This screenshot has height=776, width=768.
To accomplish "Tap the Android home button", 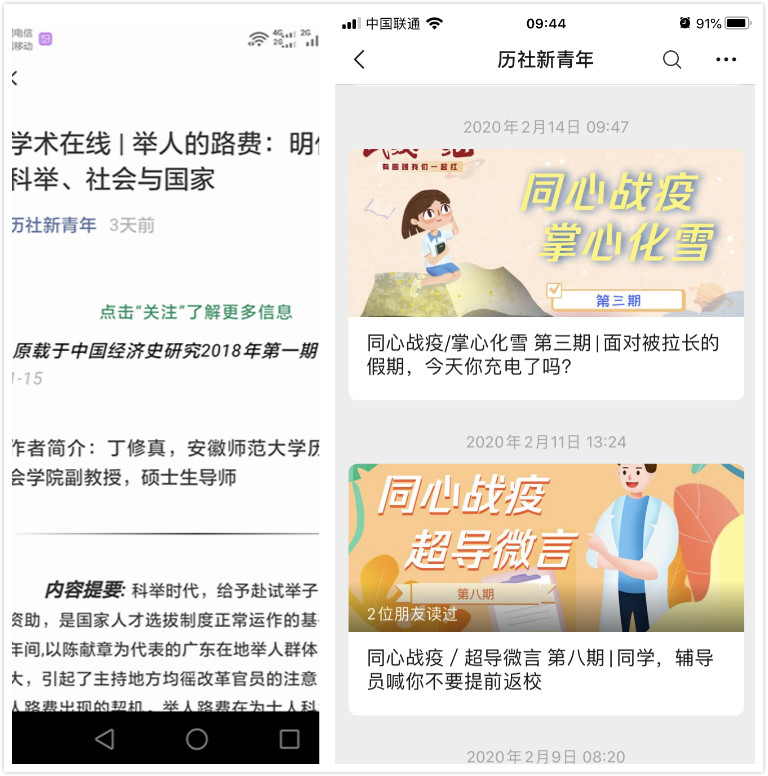I will [197, 739].
